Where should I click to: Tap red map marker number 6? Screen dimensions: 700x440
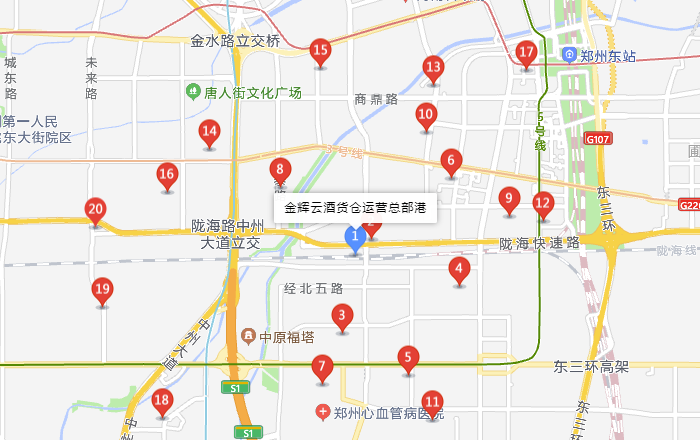coord(451,161)
